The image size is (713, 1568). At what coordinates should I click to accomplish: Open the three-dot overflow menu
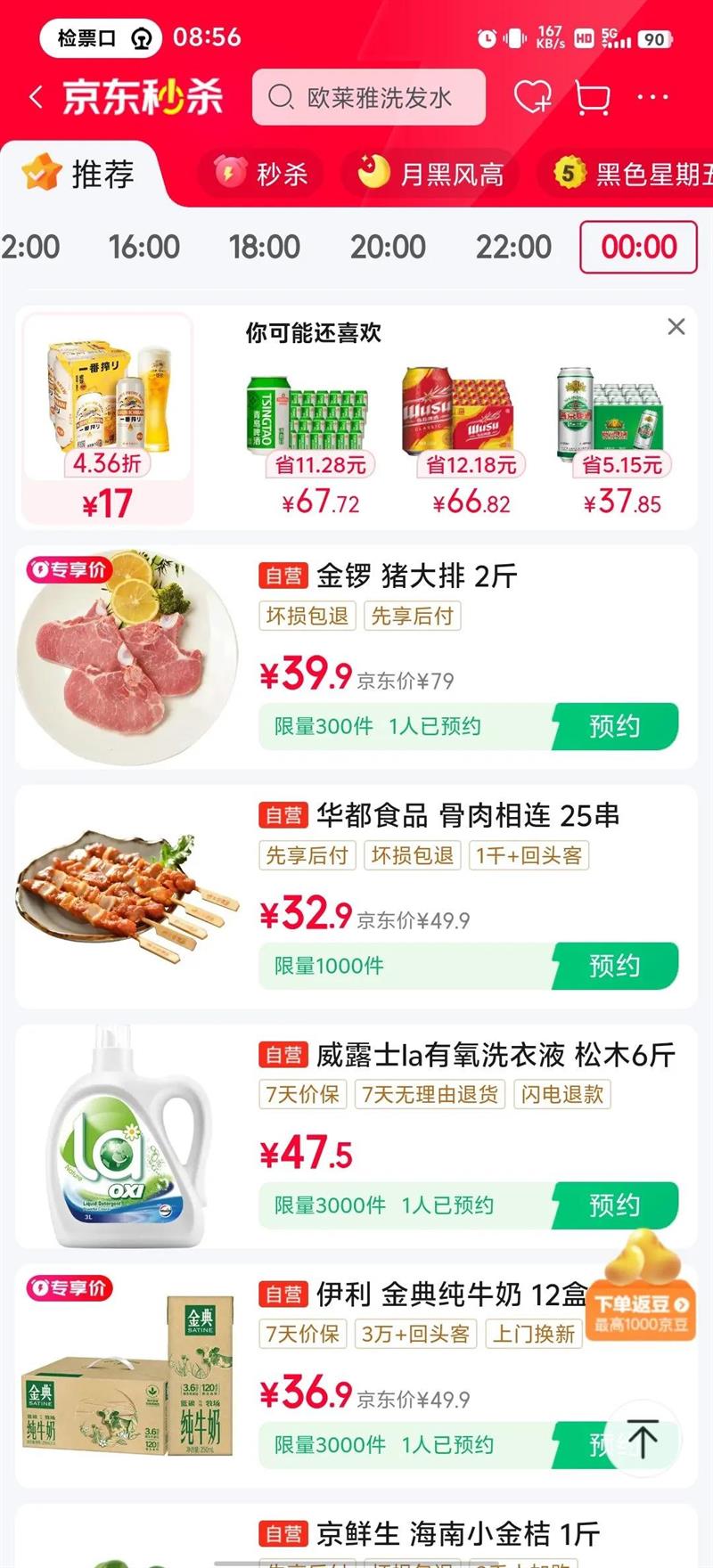tap(652, 97)
